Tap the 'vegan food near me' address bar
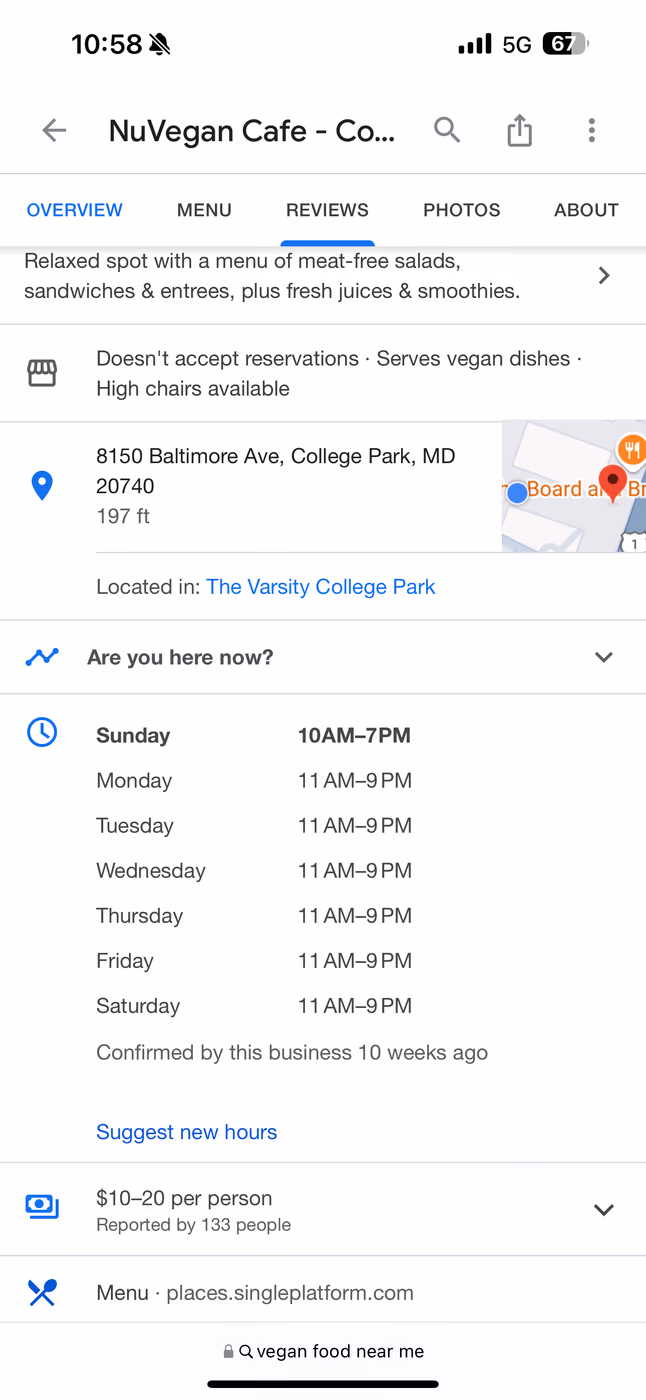 [x=323, y=1351]
